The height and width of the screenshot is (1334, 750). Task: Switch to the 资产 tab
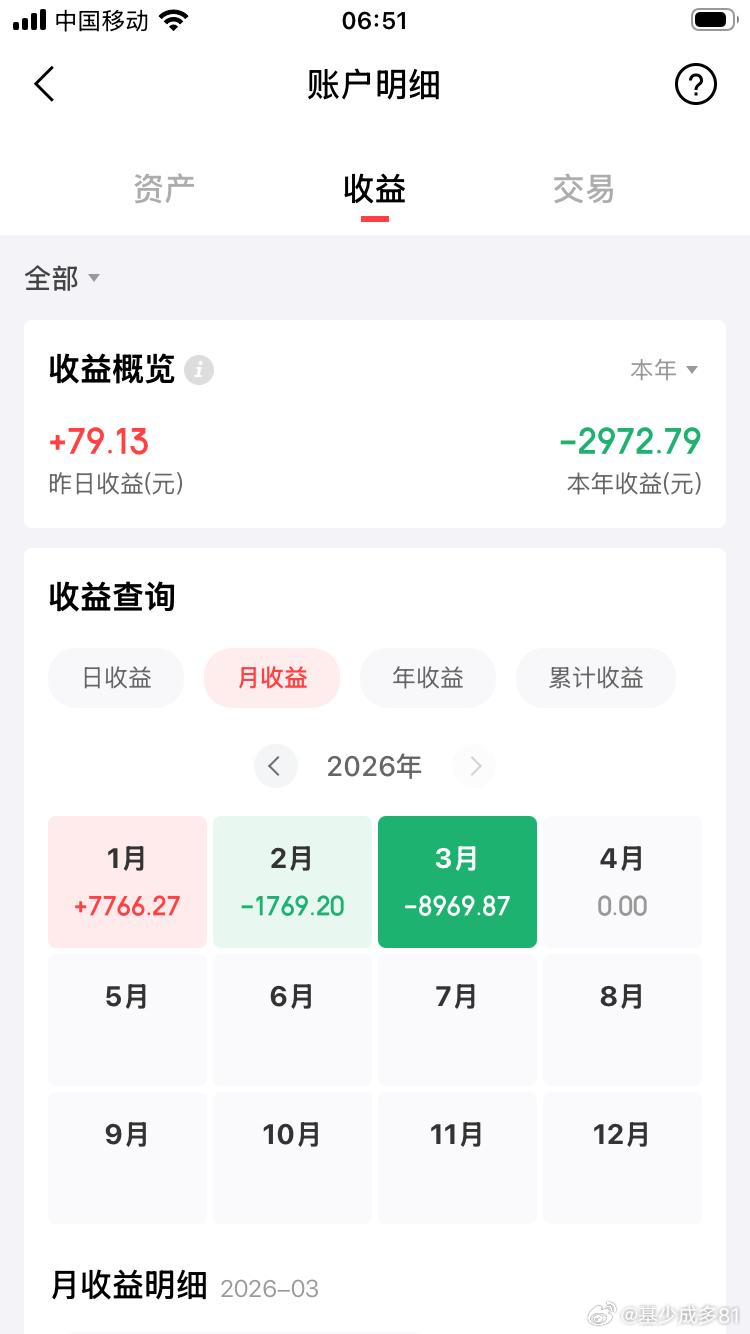click(163, 190)
